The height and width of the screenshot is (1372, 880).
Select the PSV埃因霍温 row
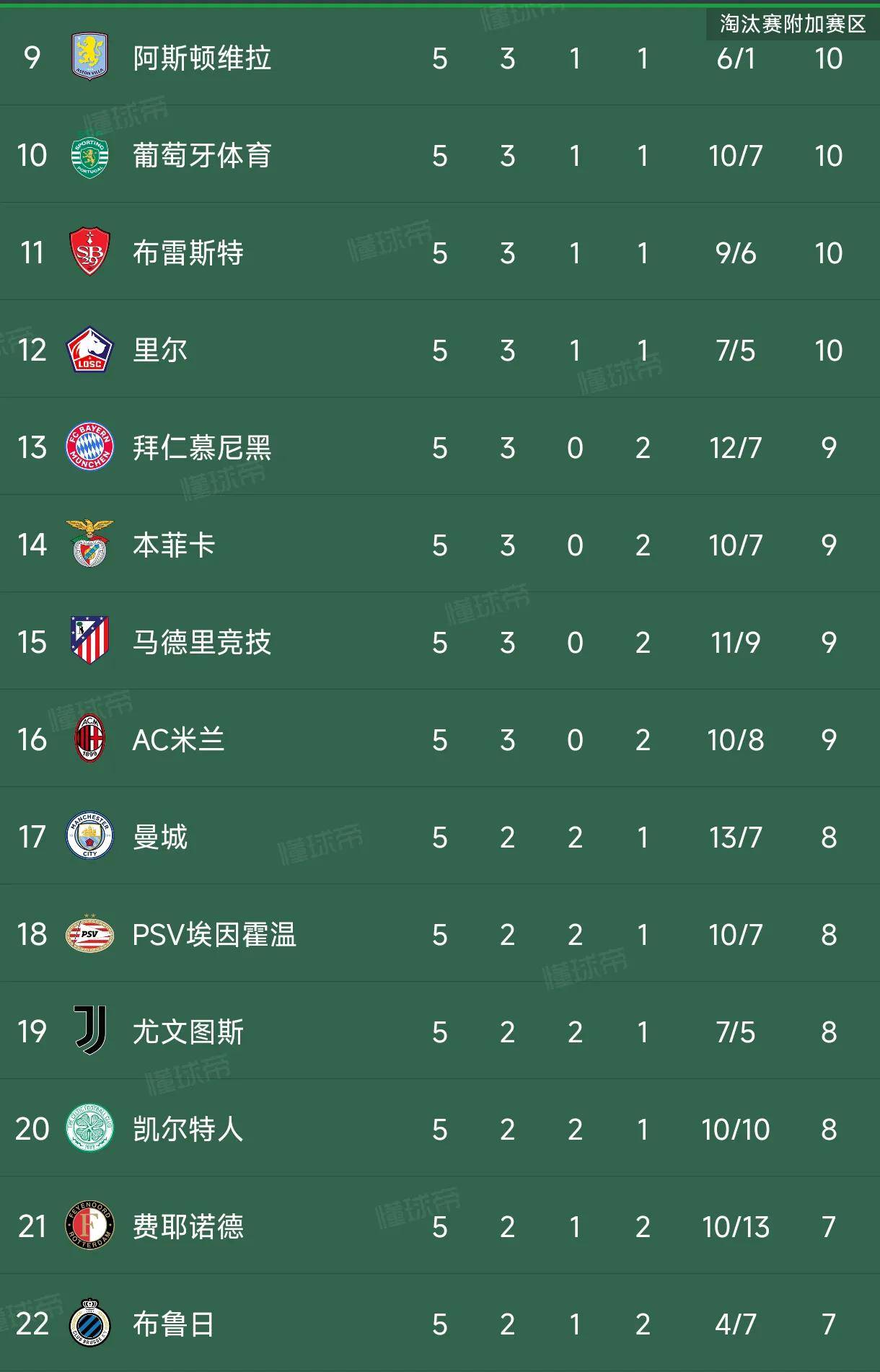coord(214,935)
